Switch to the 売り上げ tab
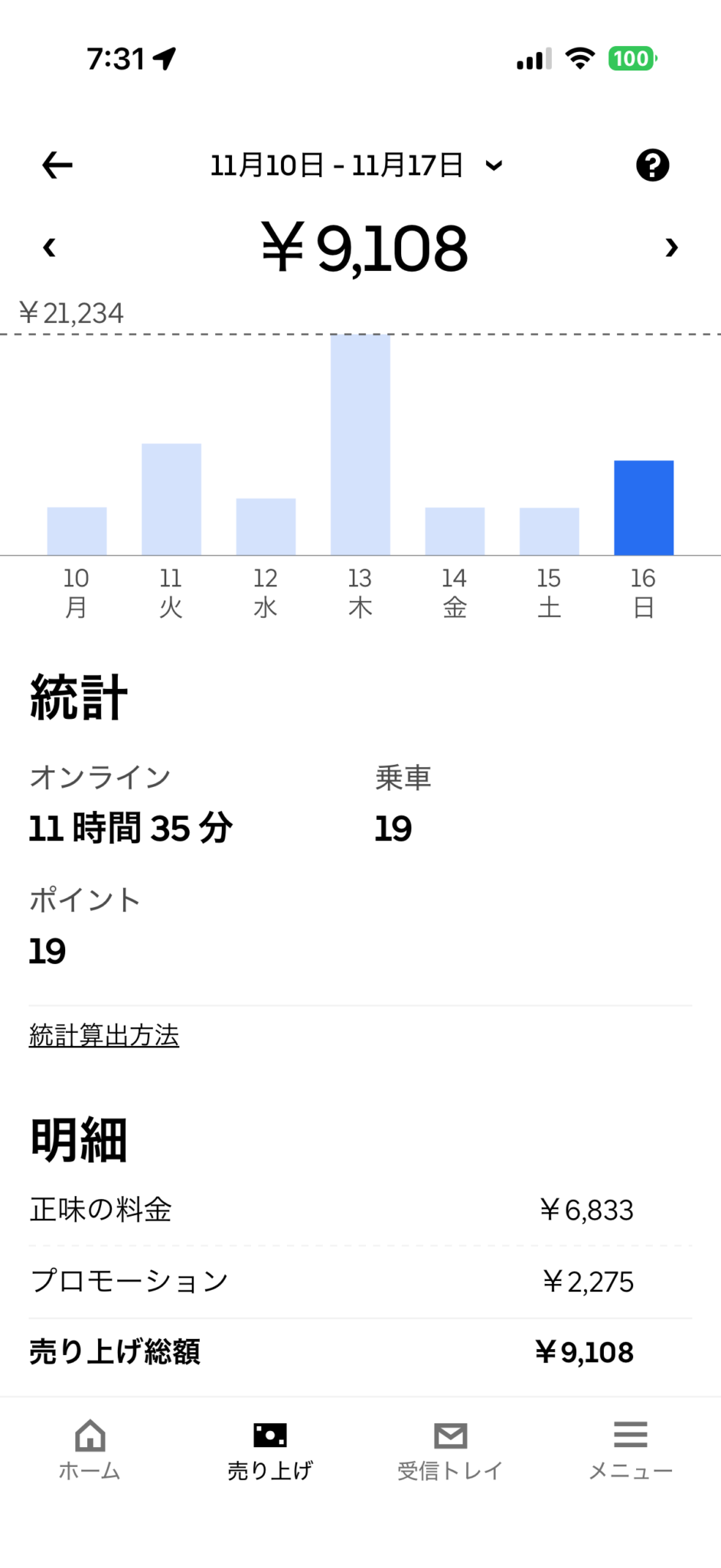 coord(270,1449)
